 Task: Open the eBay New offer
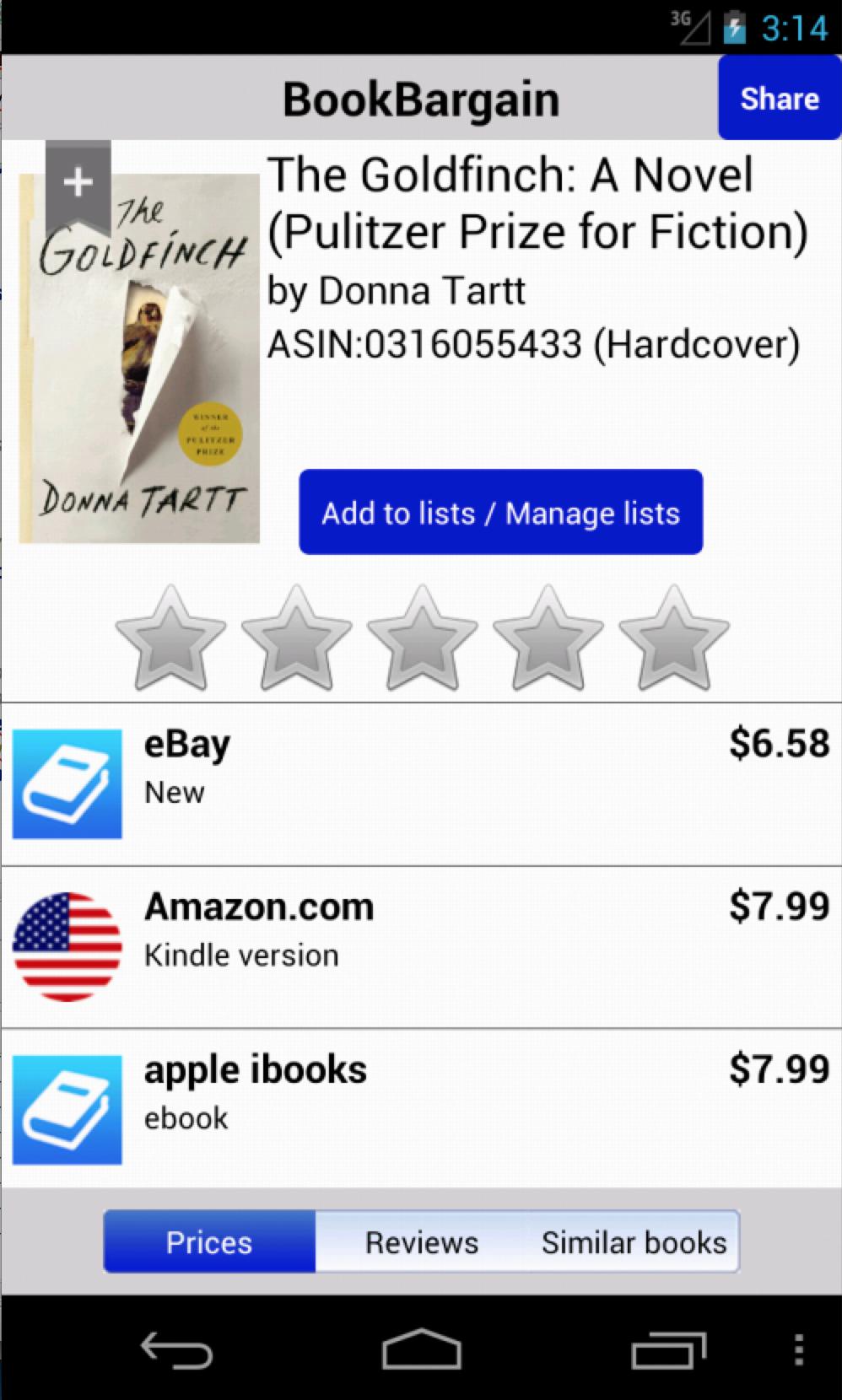click(421, 783)
